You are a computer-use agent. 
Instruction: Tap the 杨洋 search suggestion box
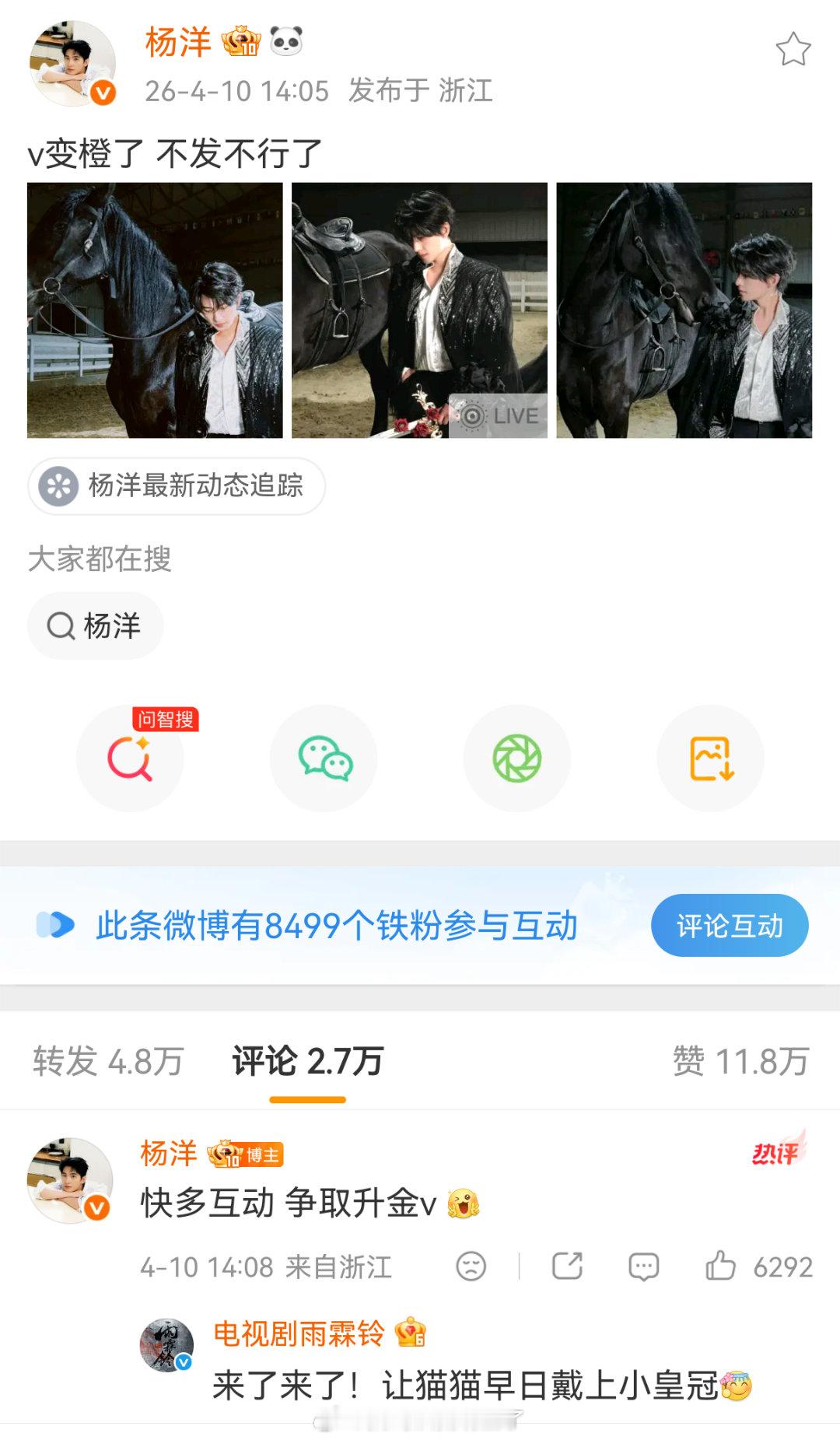(x=95, y=625)
